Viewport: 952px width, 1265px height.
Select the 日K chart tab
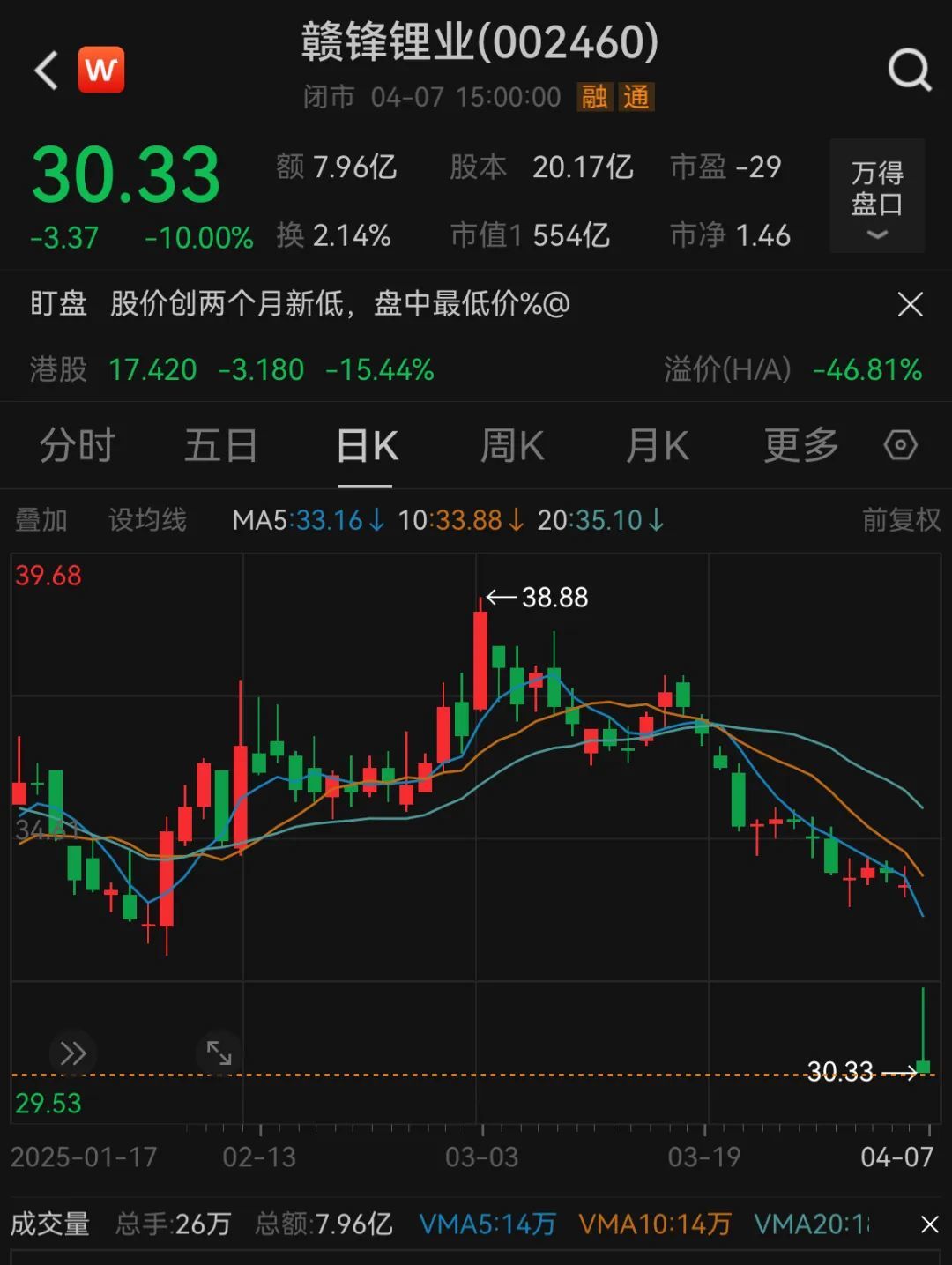[367, 446]
